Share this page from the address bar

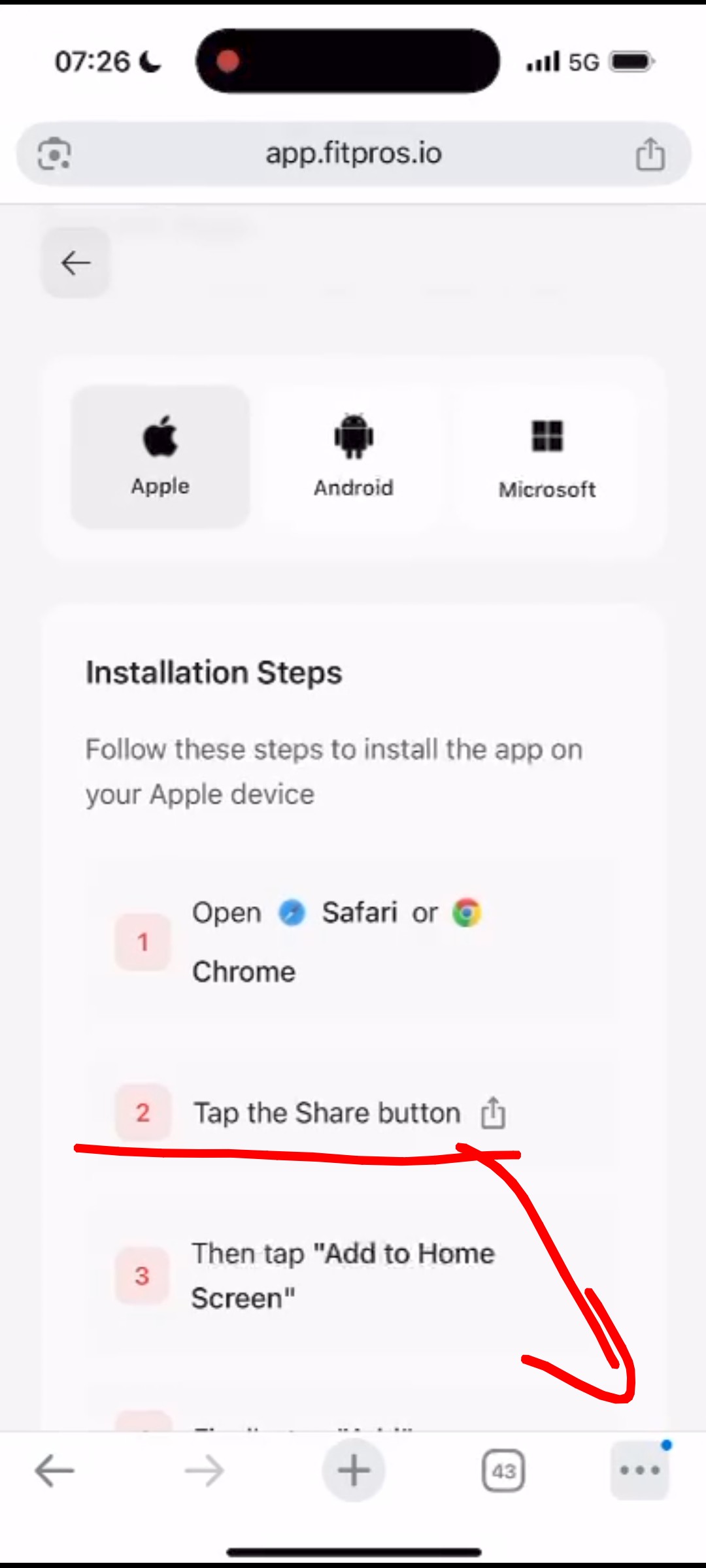pos(650,155)
